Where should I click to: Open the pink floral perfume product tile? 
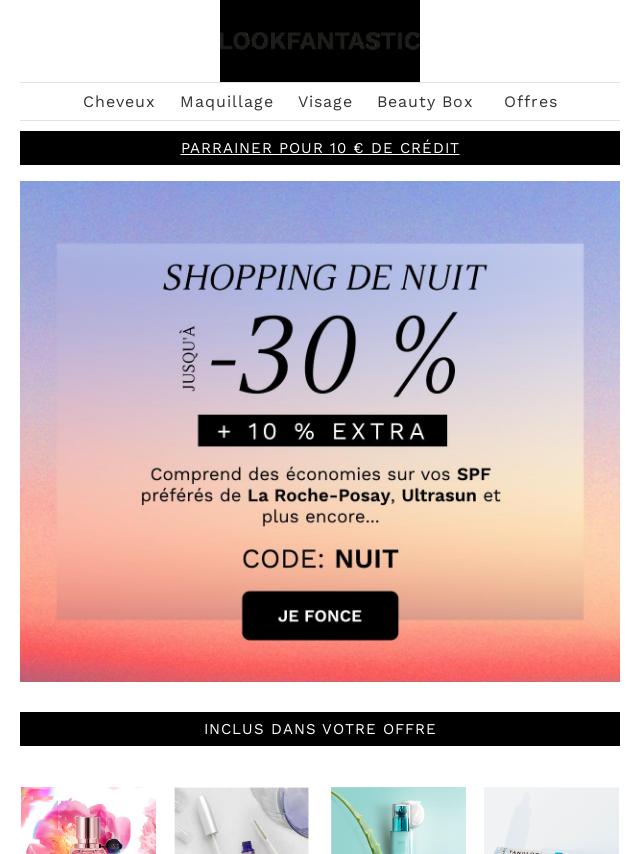[x=88, y=821]
